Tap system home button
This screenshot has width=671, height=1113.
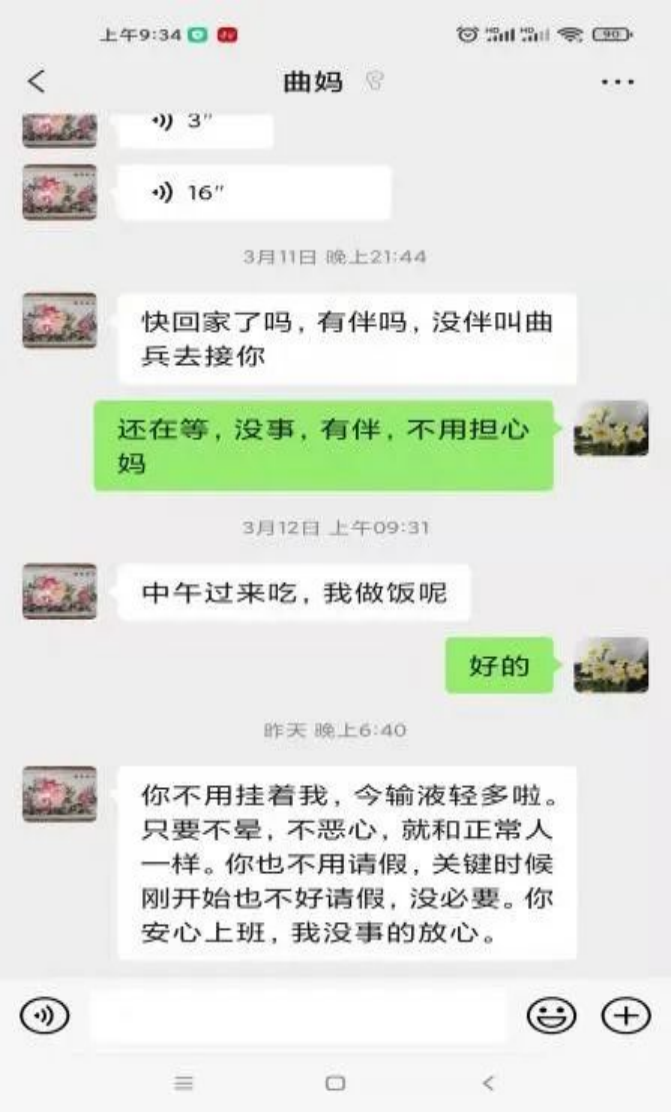pos(336,1083)
